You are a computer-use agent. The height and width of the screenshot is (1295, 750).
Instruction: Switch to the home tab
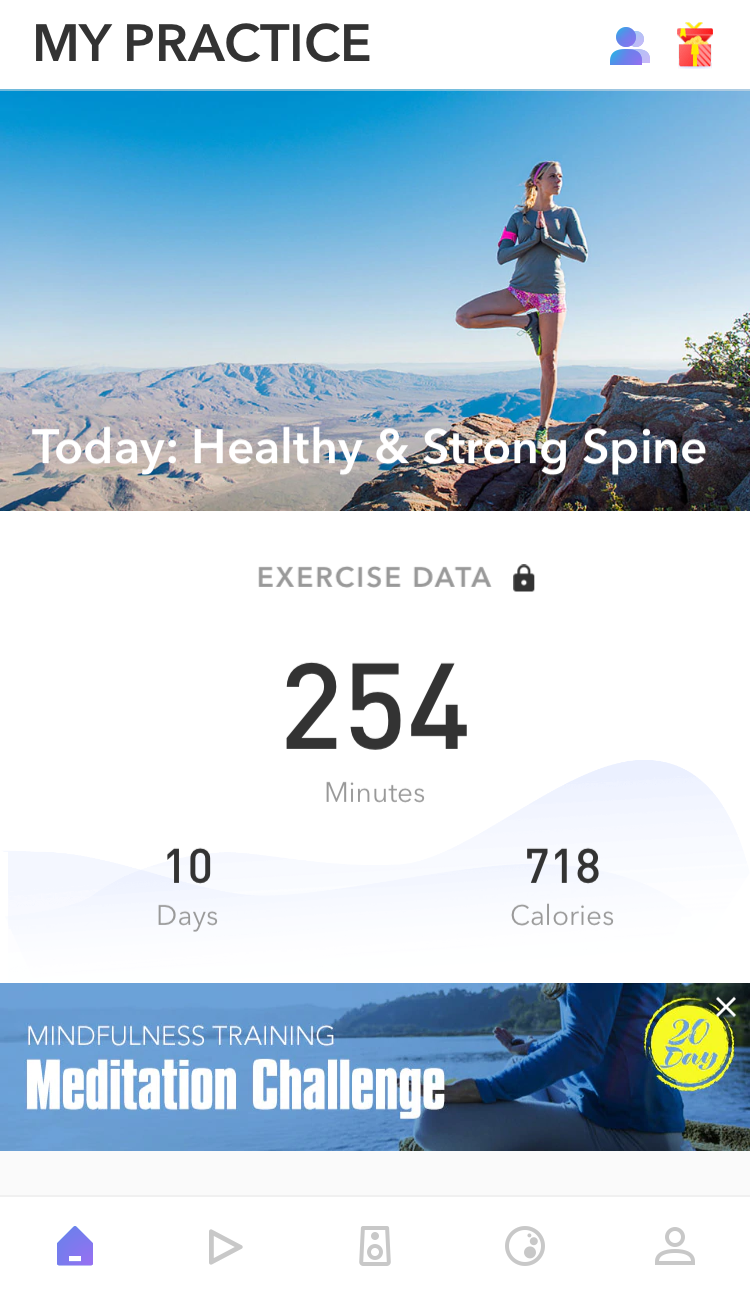pos(75,1247)
